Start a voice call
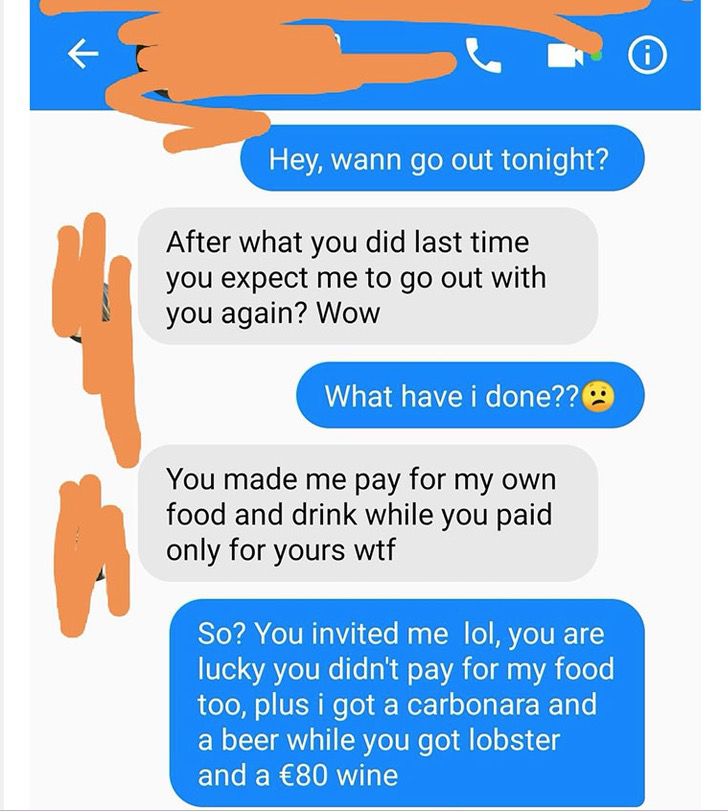This screenshot has width=728, height=812. pos(483,59)
